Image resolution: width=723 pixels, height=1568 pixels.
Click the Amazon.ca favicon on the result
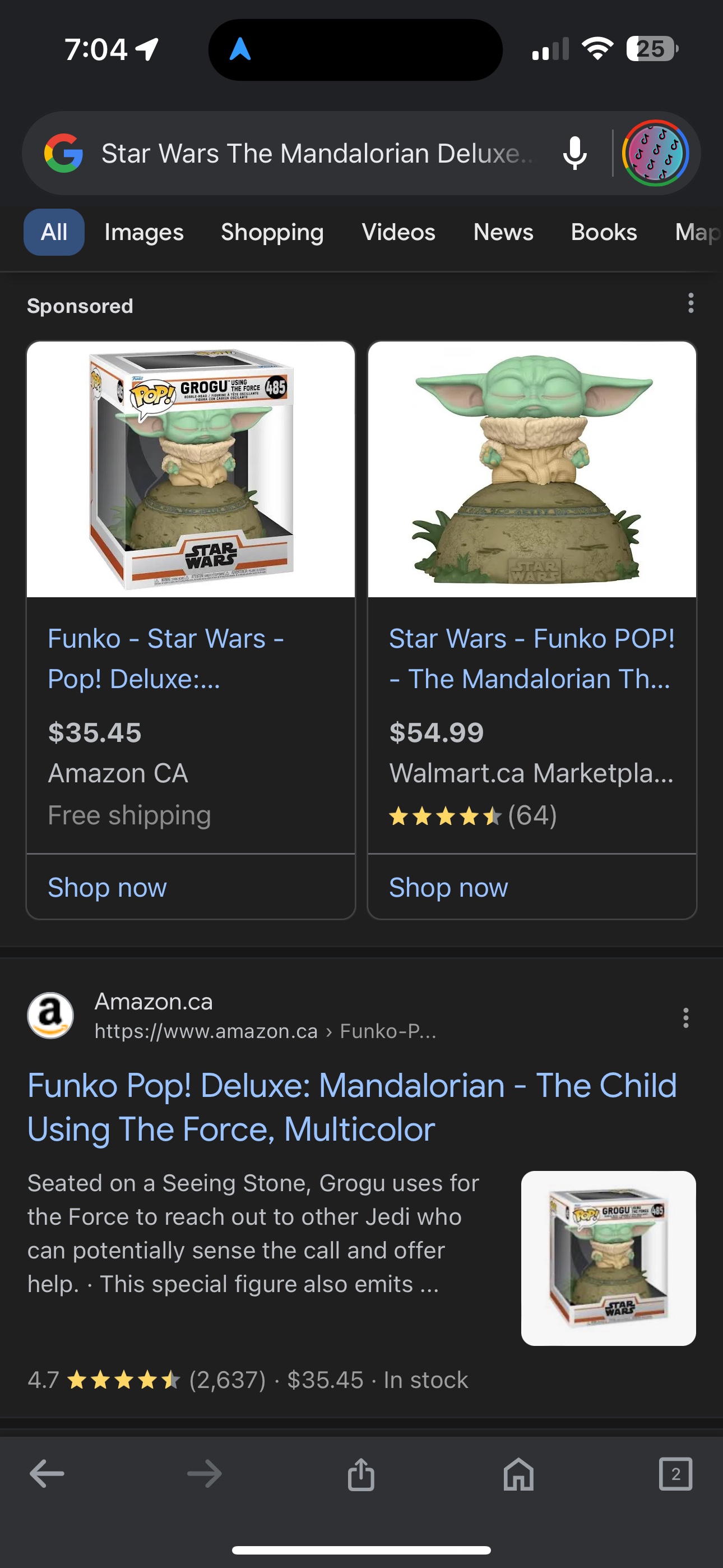point(53,1014)
